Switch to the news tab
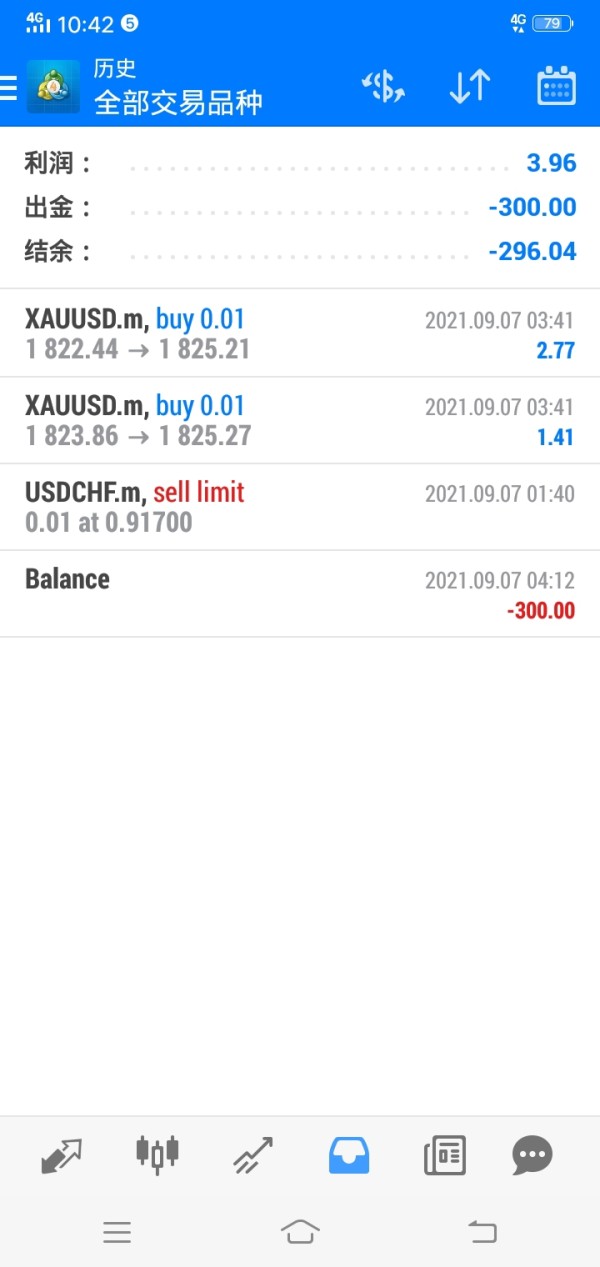The image size is (600, 1267). tap(445, 1156)
